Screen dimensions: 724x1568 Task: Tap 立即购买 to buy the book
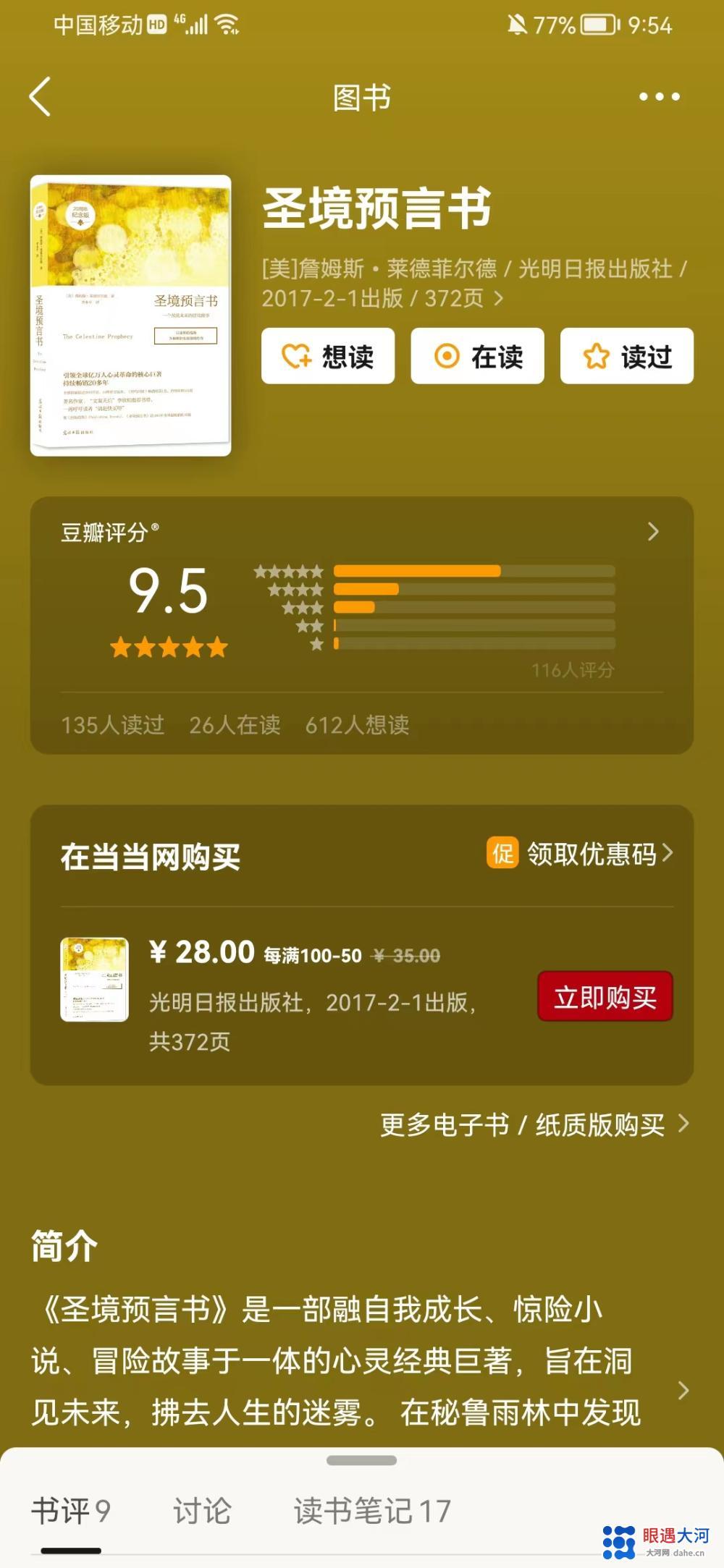click(605, 997)
